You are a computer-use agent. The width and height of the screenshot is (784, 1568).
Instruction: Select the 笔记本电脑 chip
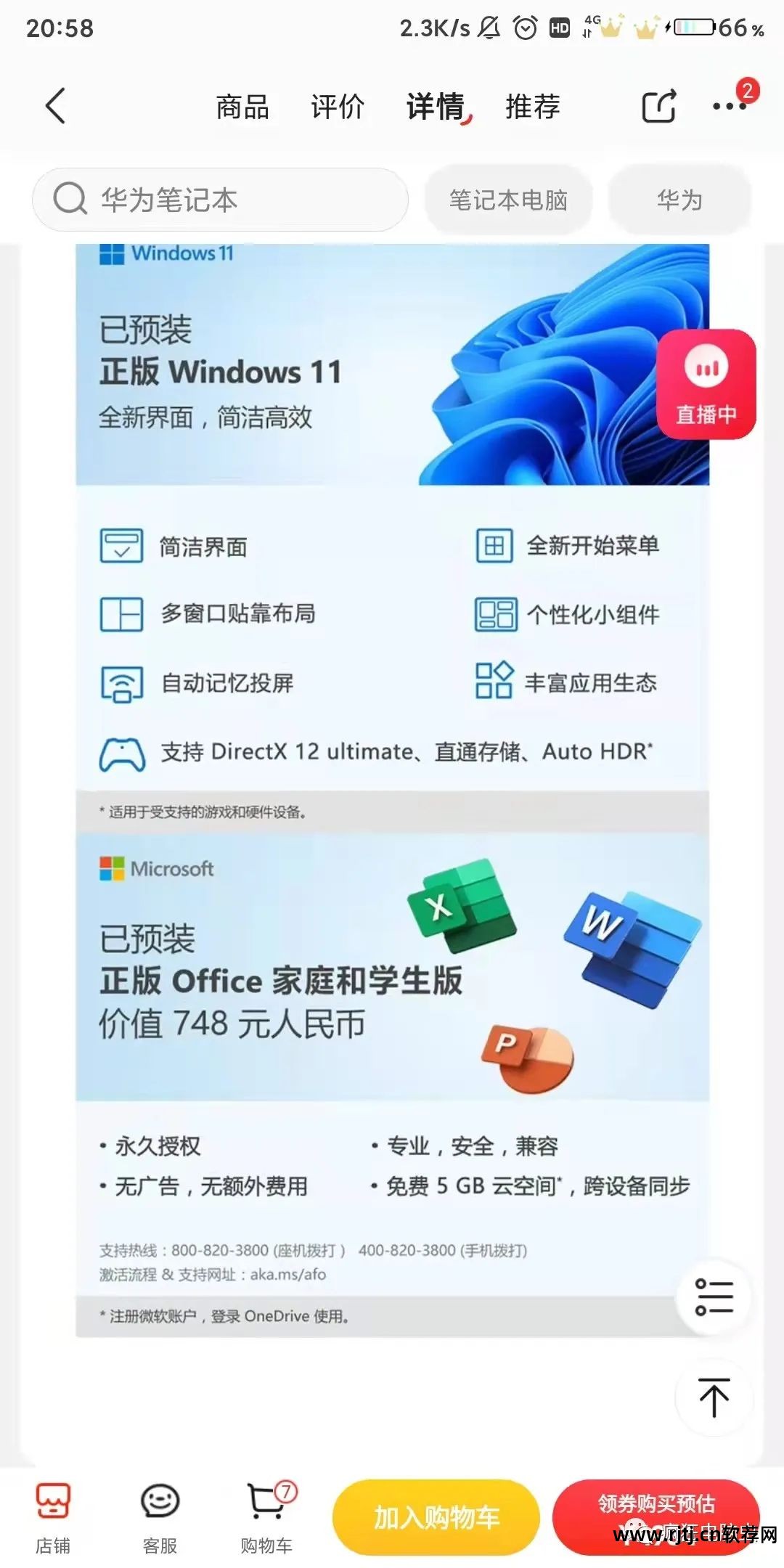pyautogui.click(x=508, y=200)
